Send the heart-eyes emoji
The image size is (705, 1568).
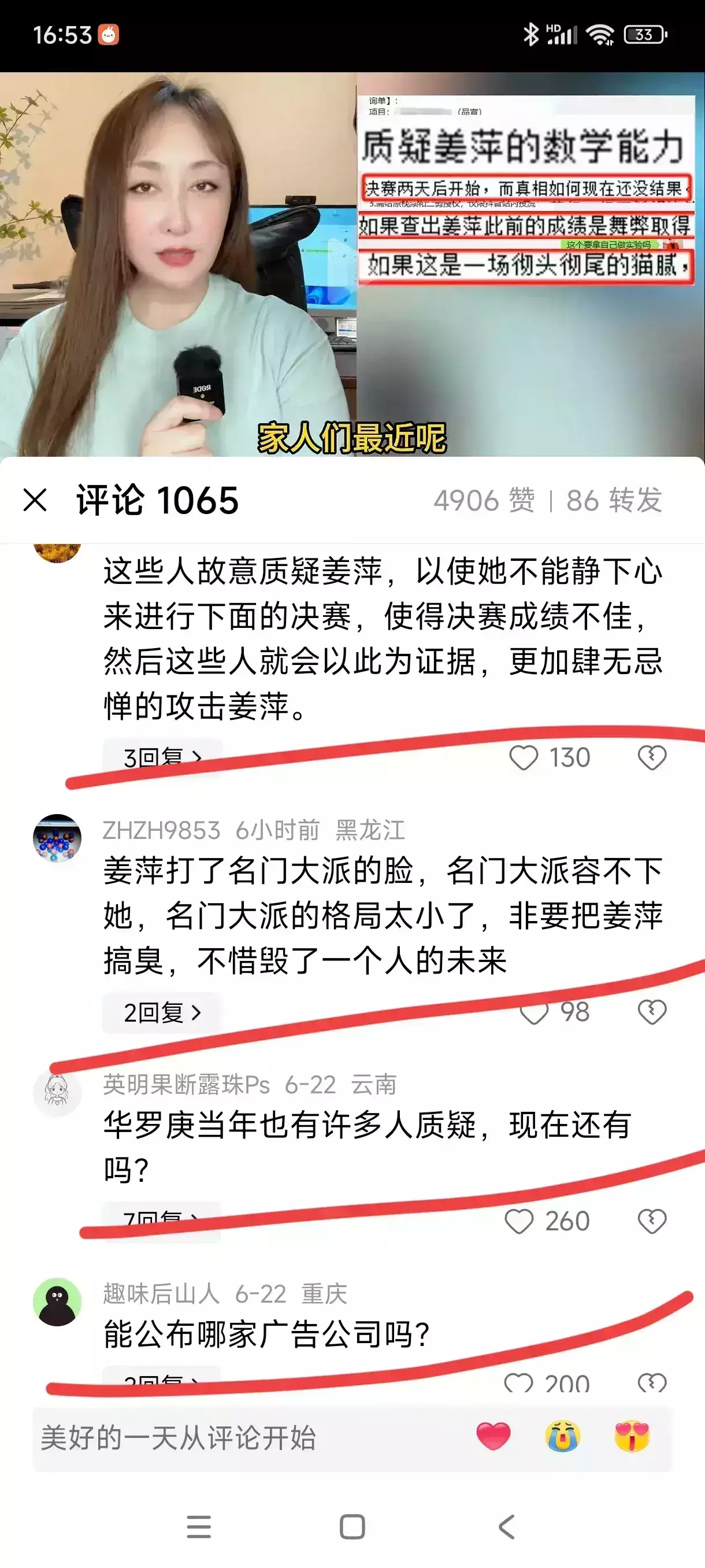(632, 1437)
